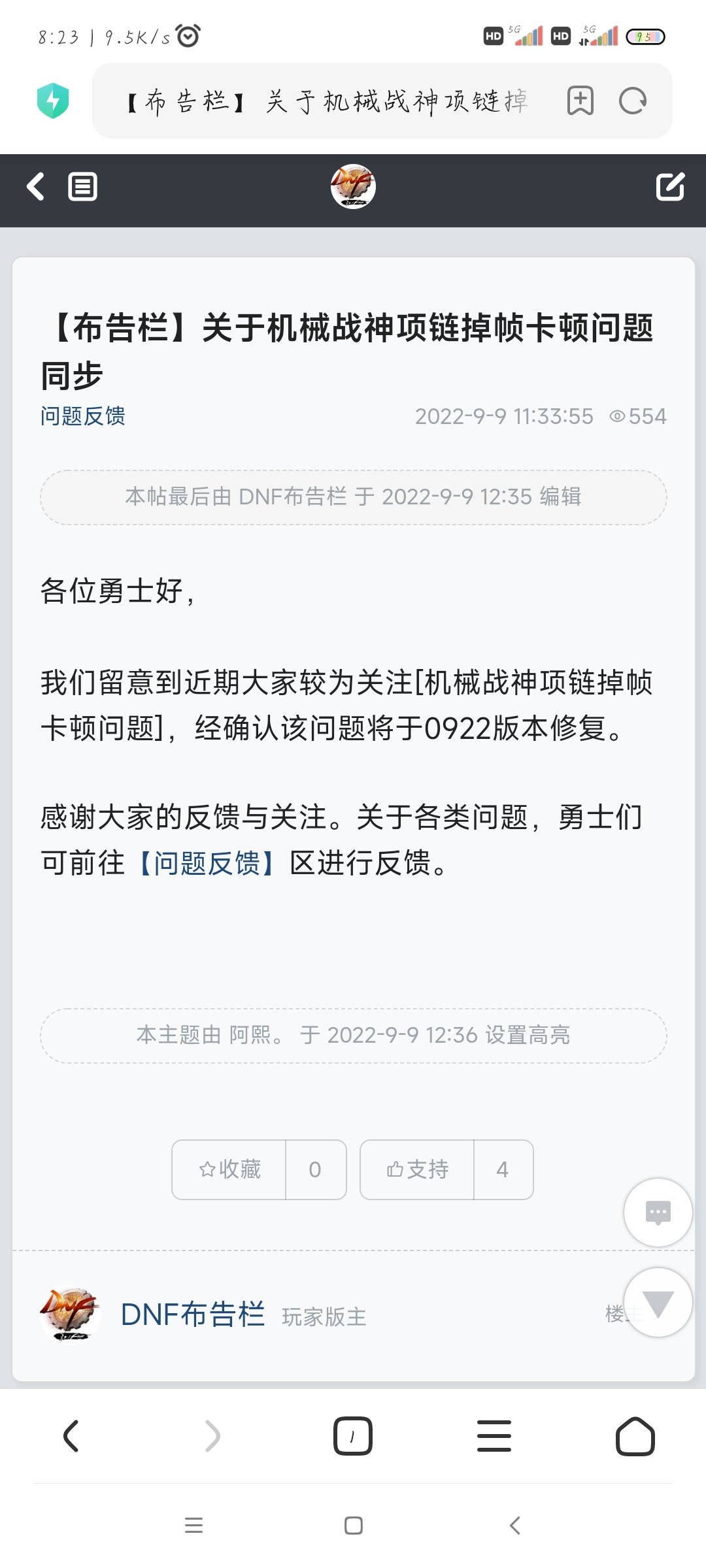This screenshot has width=706, height=1568.
Task: Tap the browser address bar title
Action: coord(327,101)
